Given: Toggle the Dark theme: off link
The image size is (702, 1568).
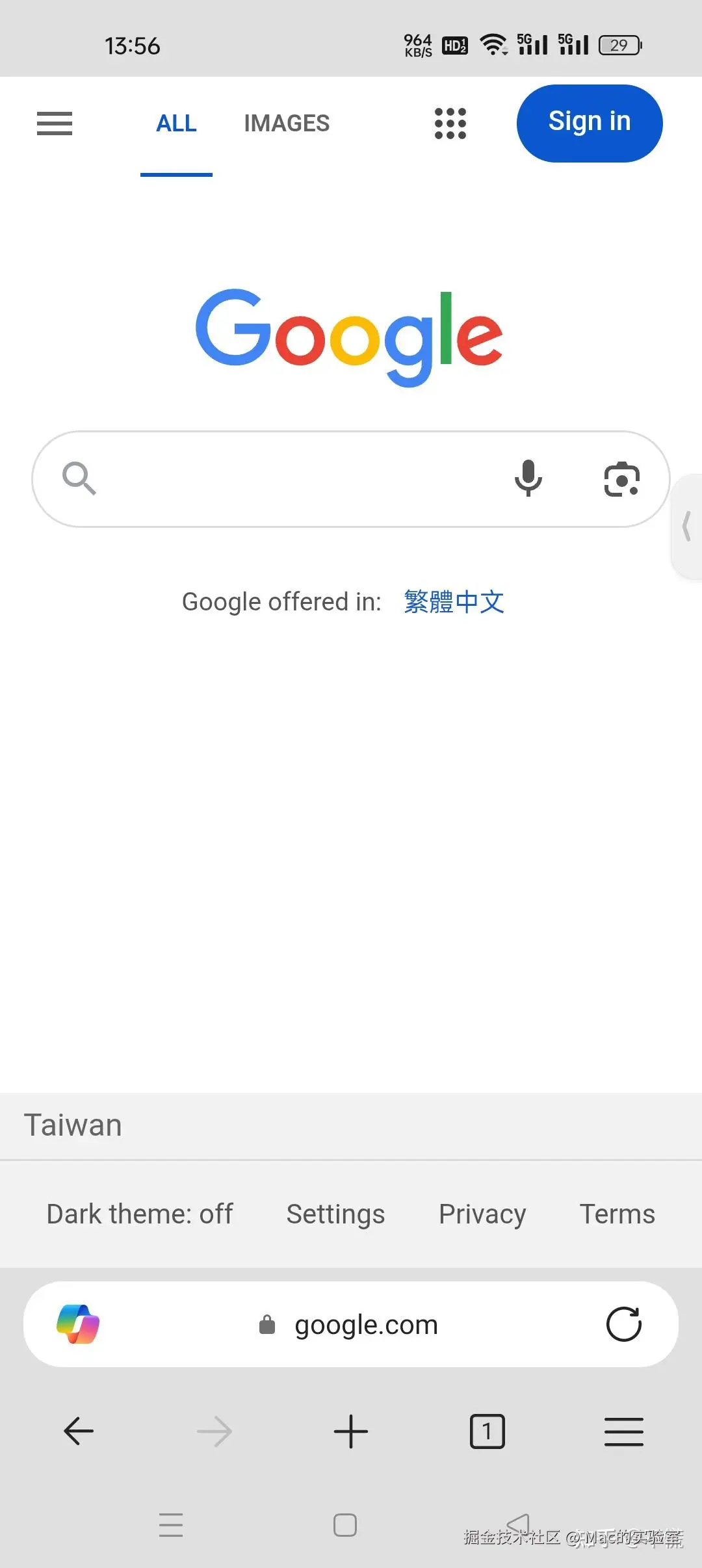Looking at the screenshot, I should (140, 1214).
